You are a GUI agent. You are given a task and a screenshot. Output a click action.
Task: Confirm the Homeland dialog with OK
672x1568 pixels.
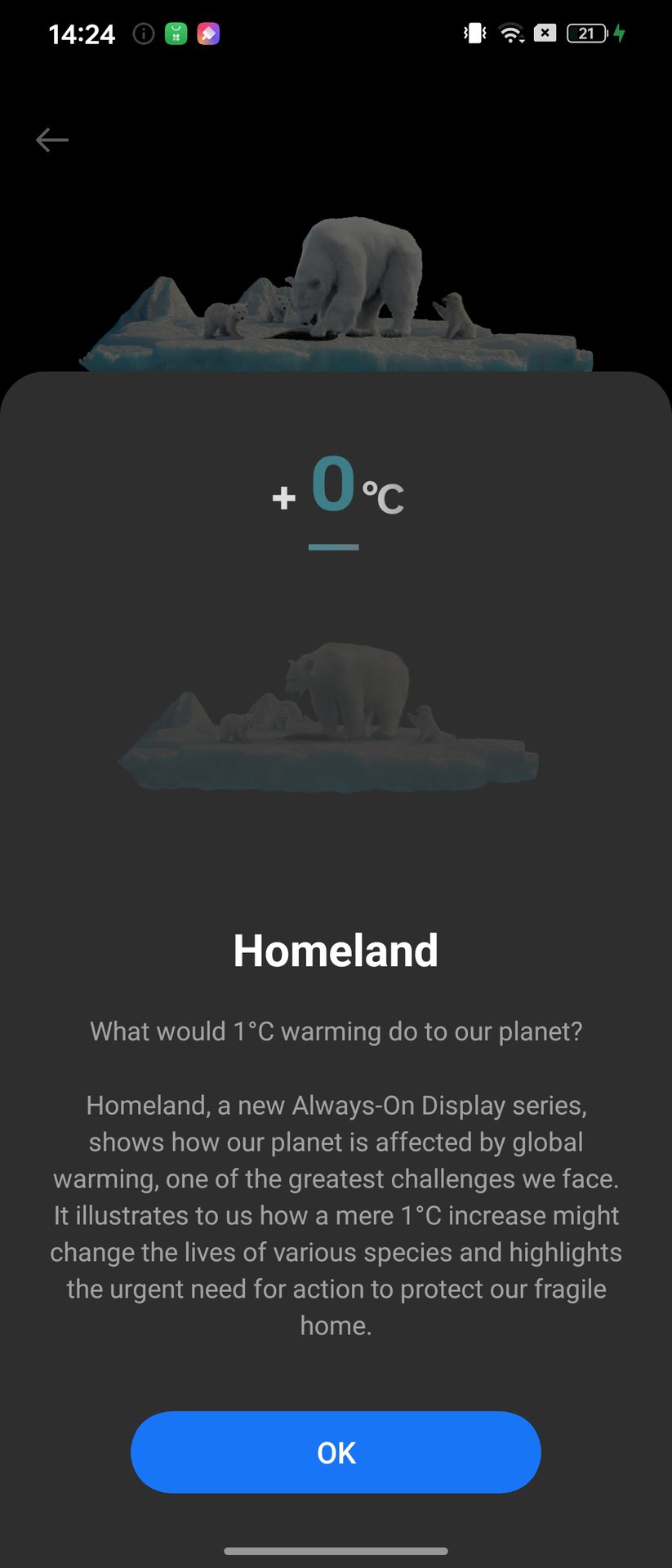click(x=336, y=1452)
